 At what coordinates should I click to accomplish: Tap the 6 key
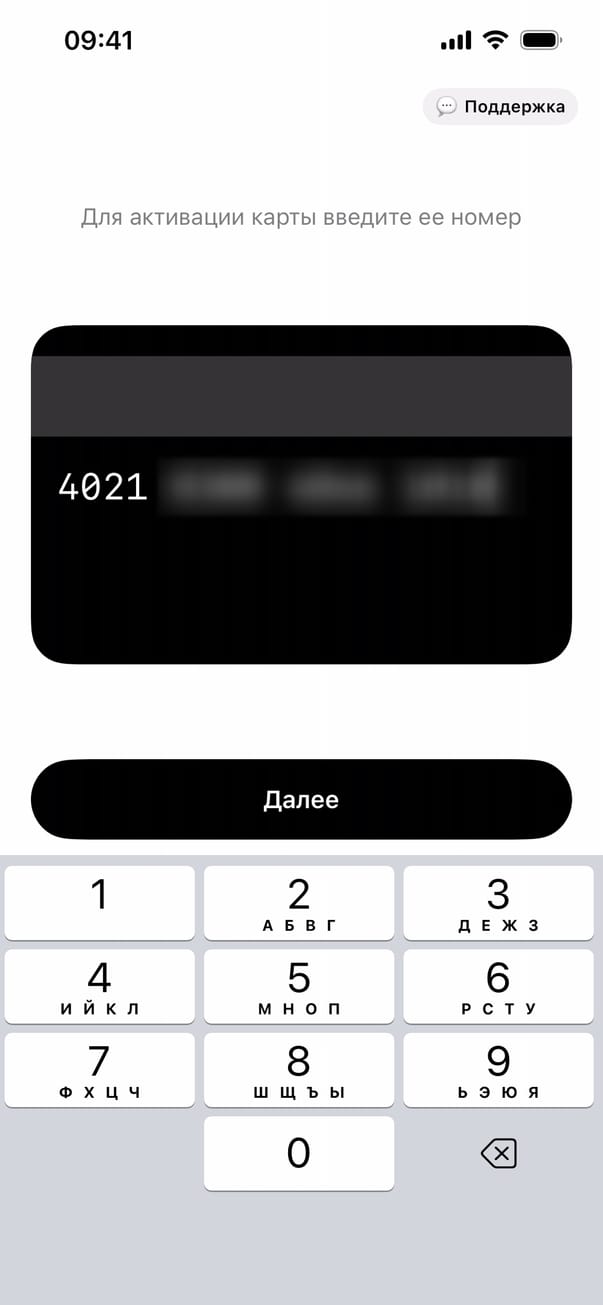(498, 986)
